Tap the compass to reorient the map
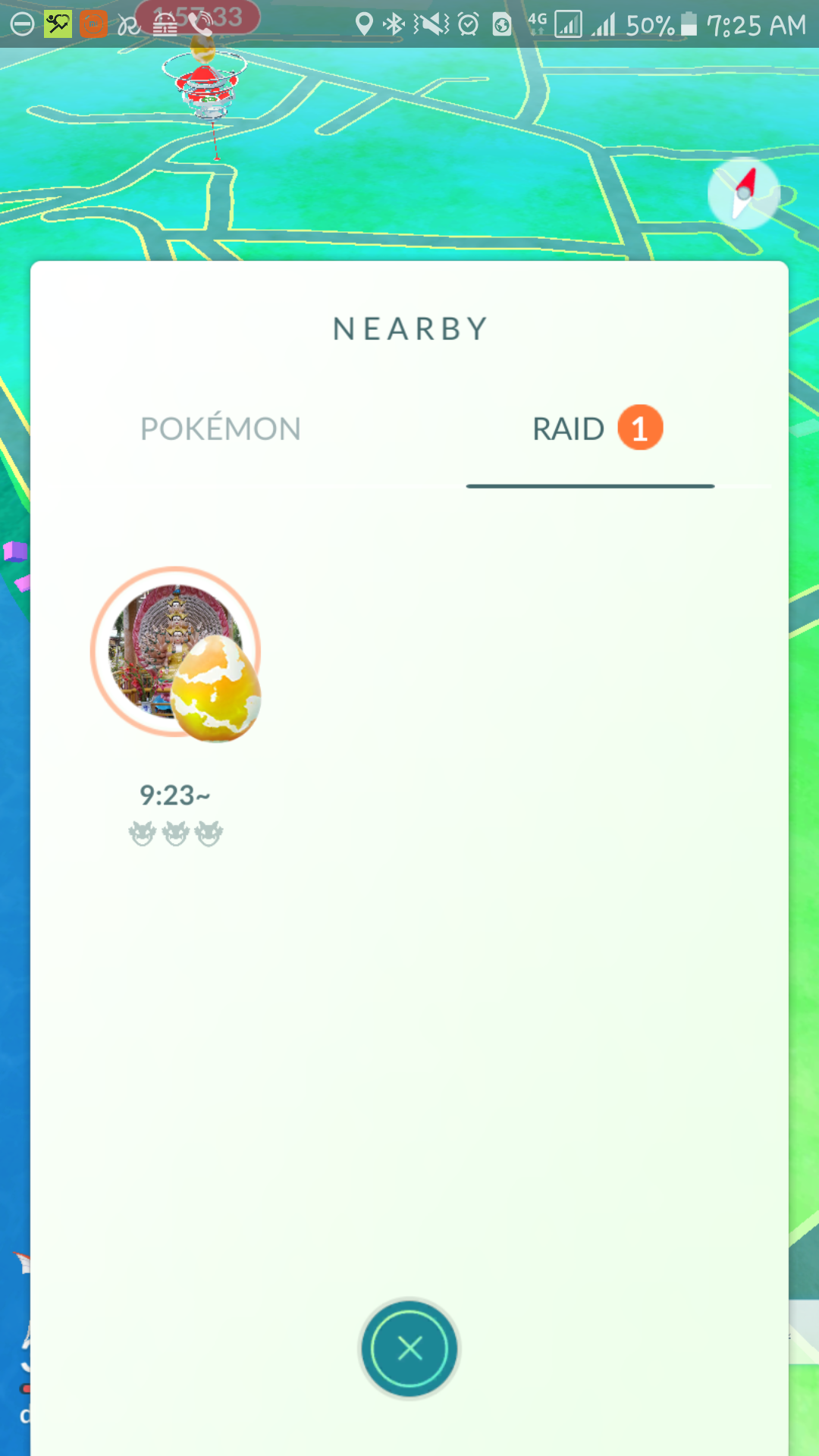The image size is (819, 1456). (744, 193)
